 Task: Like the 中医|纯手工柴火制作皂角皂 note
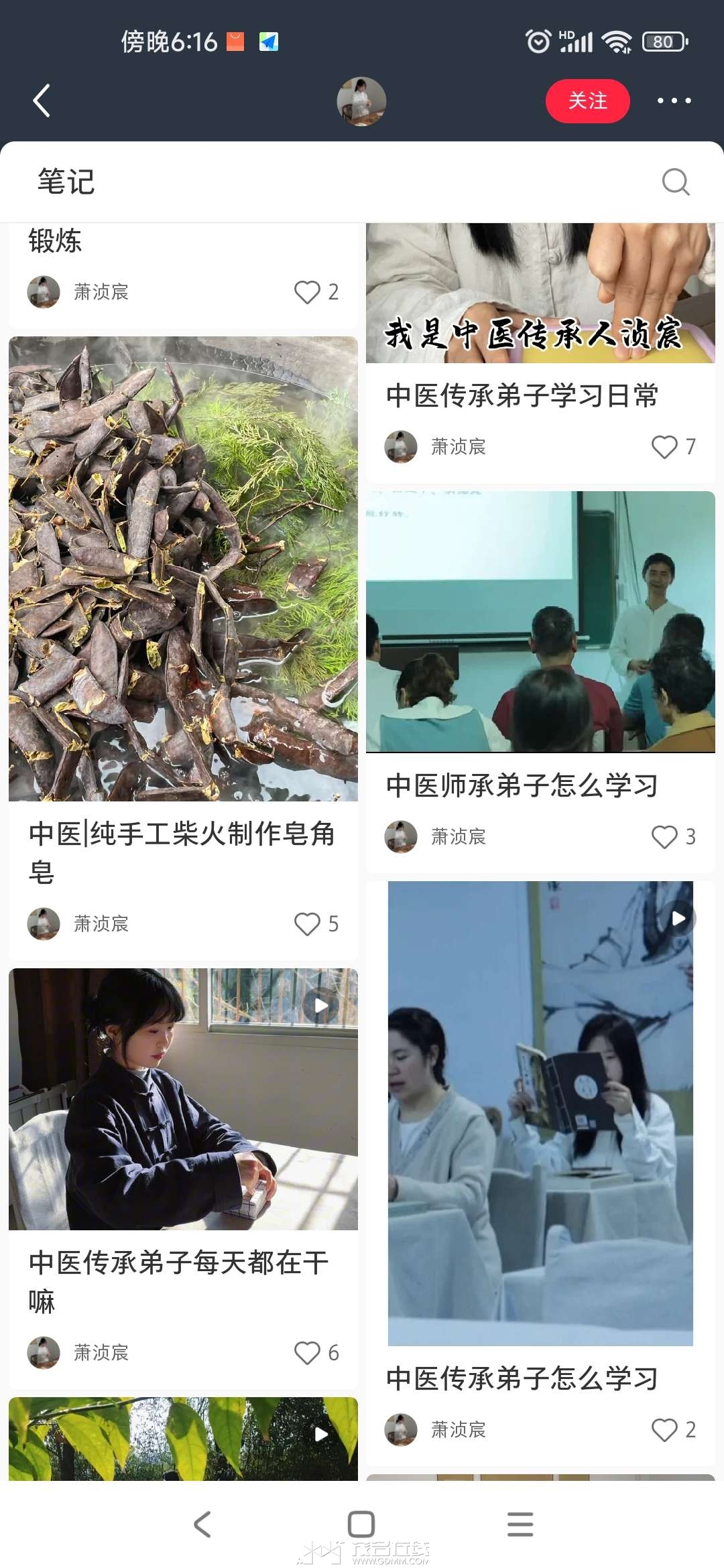point(308,924)
